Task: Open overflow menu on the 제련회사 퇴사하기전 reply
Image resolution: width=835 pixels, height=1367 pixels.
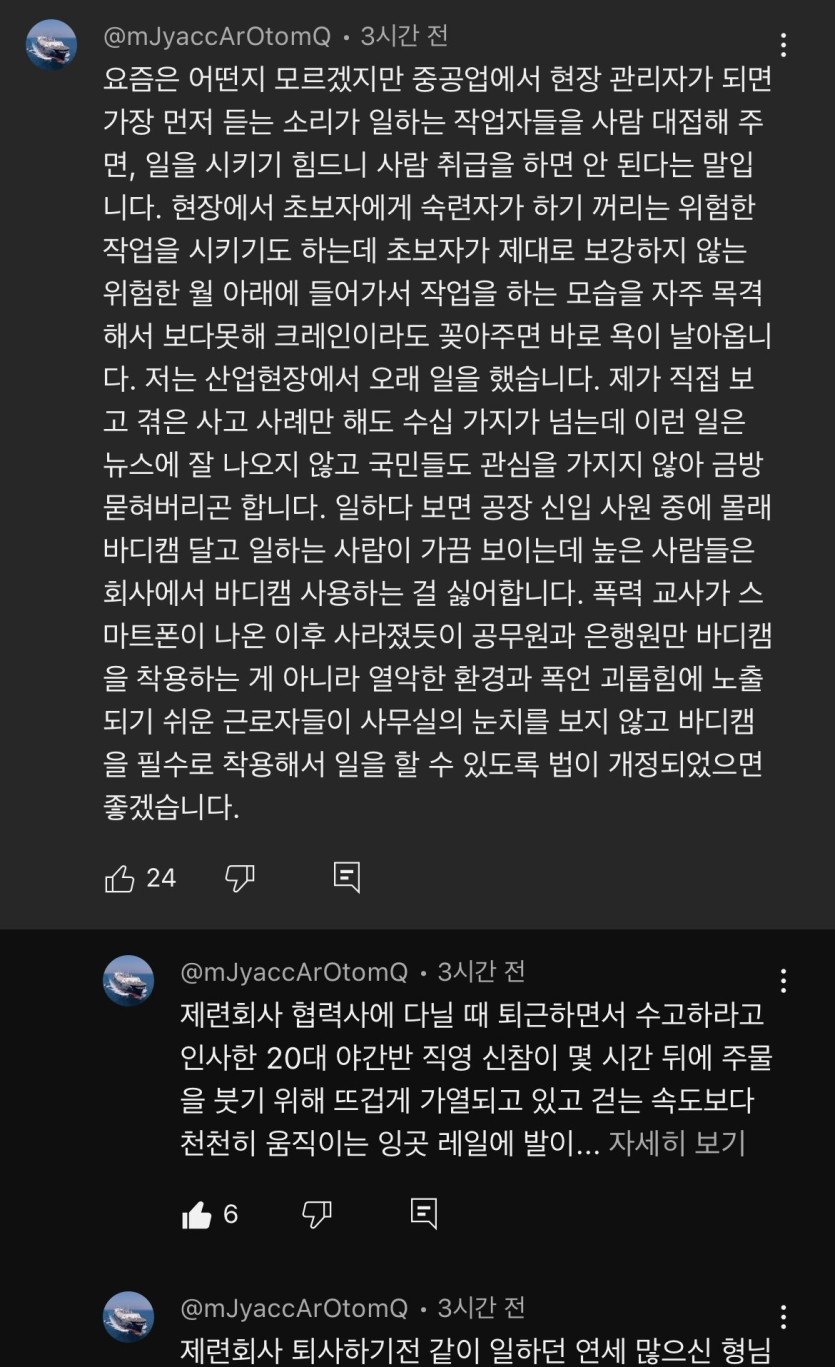Action: [783, 1317]
